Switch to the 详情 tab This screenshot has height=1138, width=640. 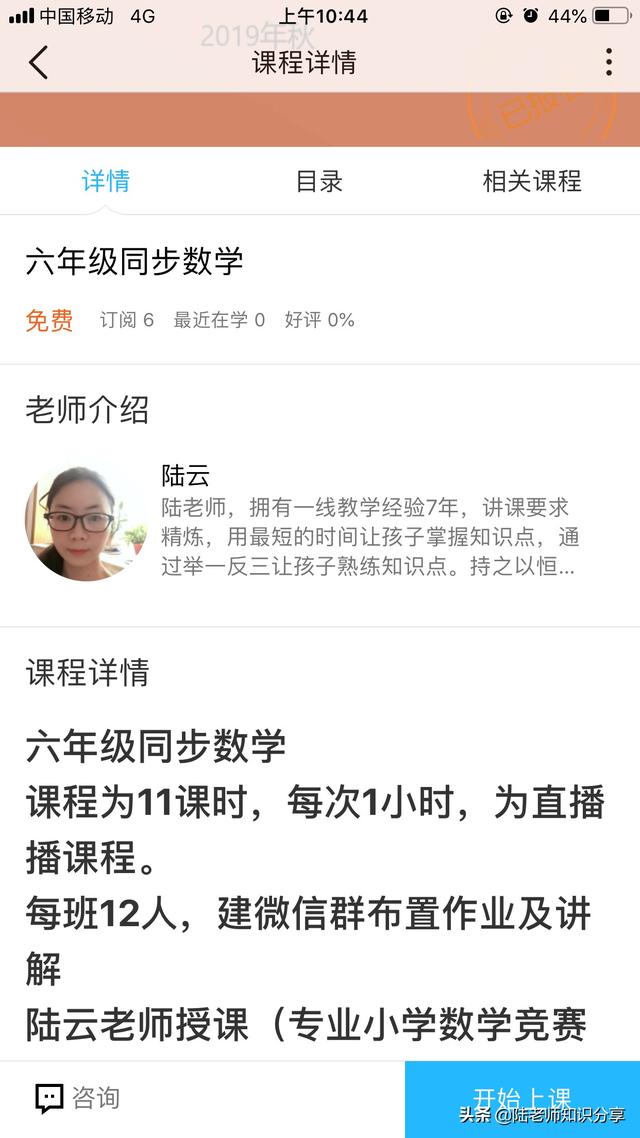point(105,181)
